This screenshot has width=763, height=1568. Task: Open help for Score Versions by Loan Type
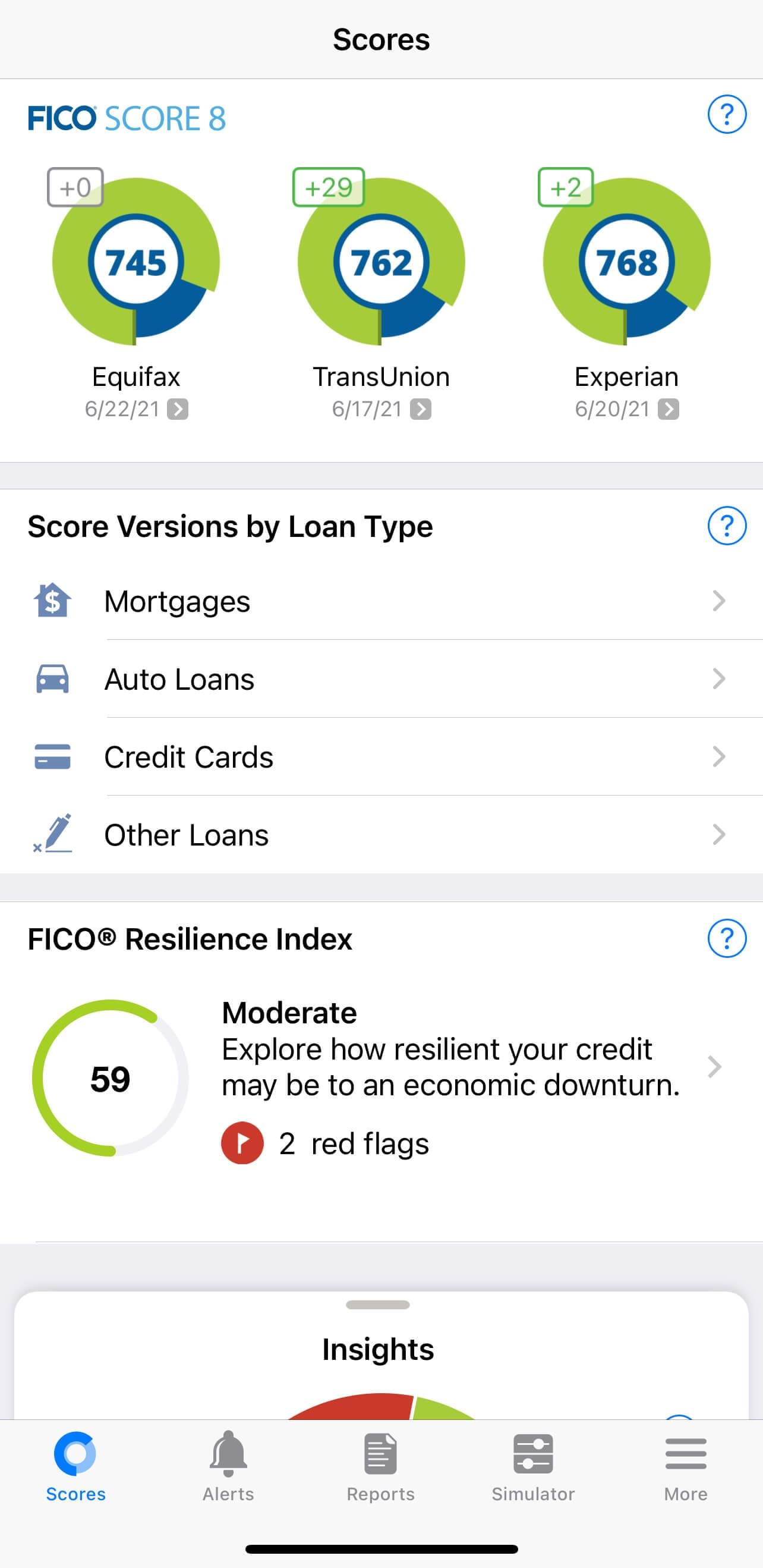coord(727,526)
